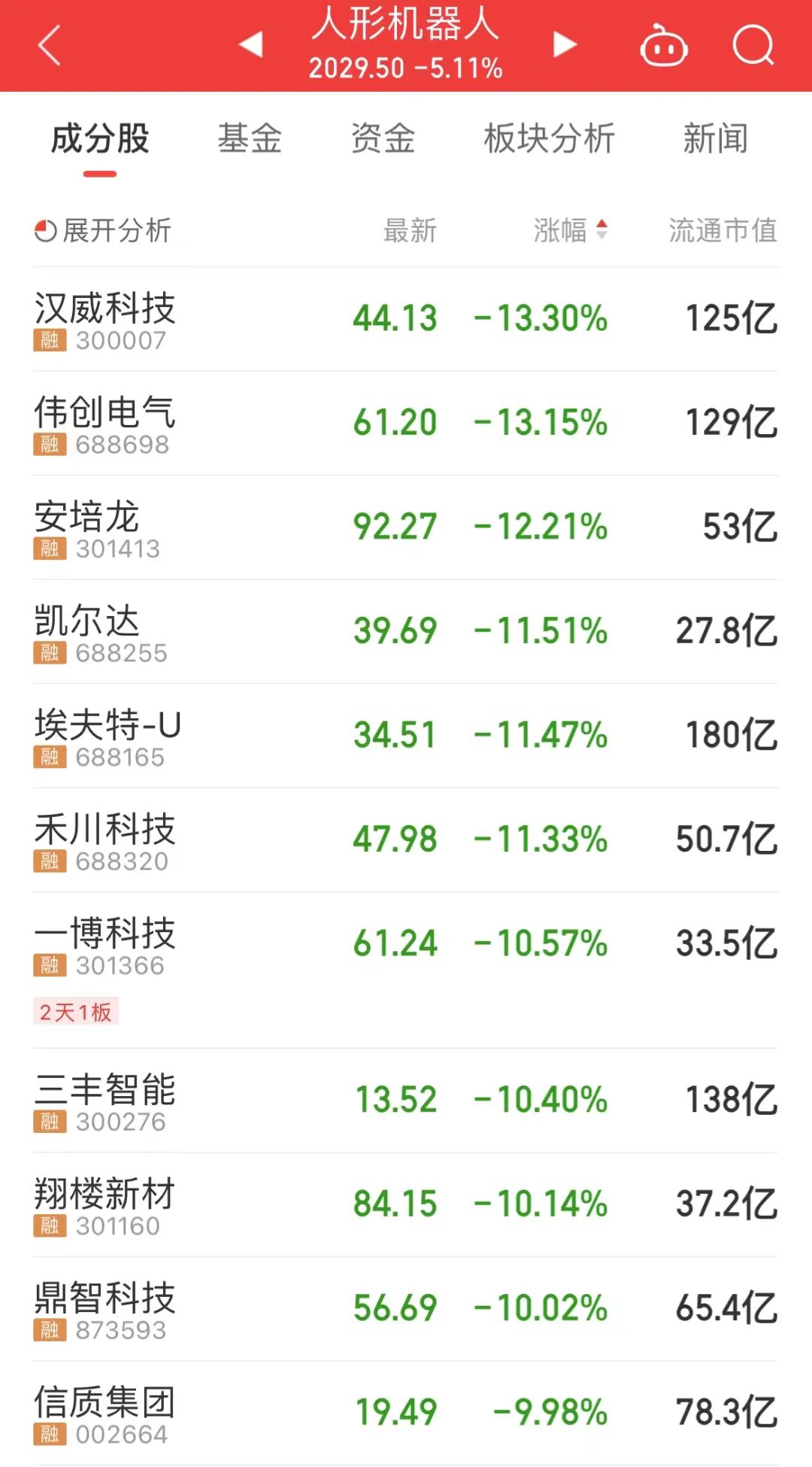Open the 板块分析 tab
The width and height of the screenshot is (812, 1467).
(x=549, y=139)
